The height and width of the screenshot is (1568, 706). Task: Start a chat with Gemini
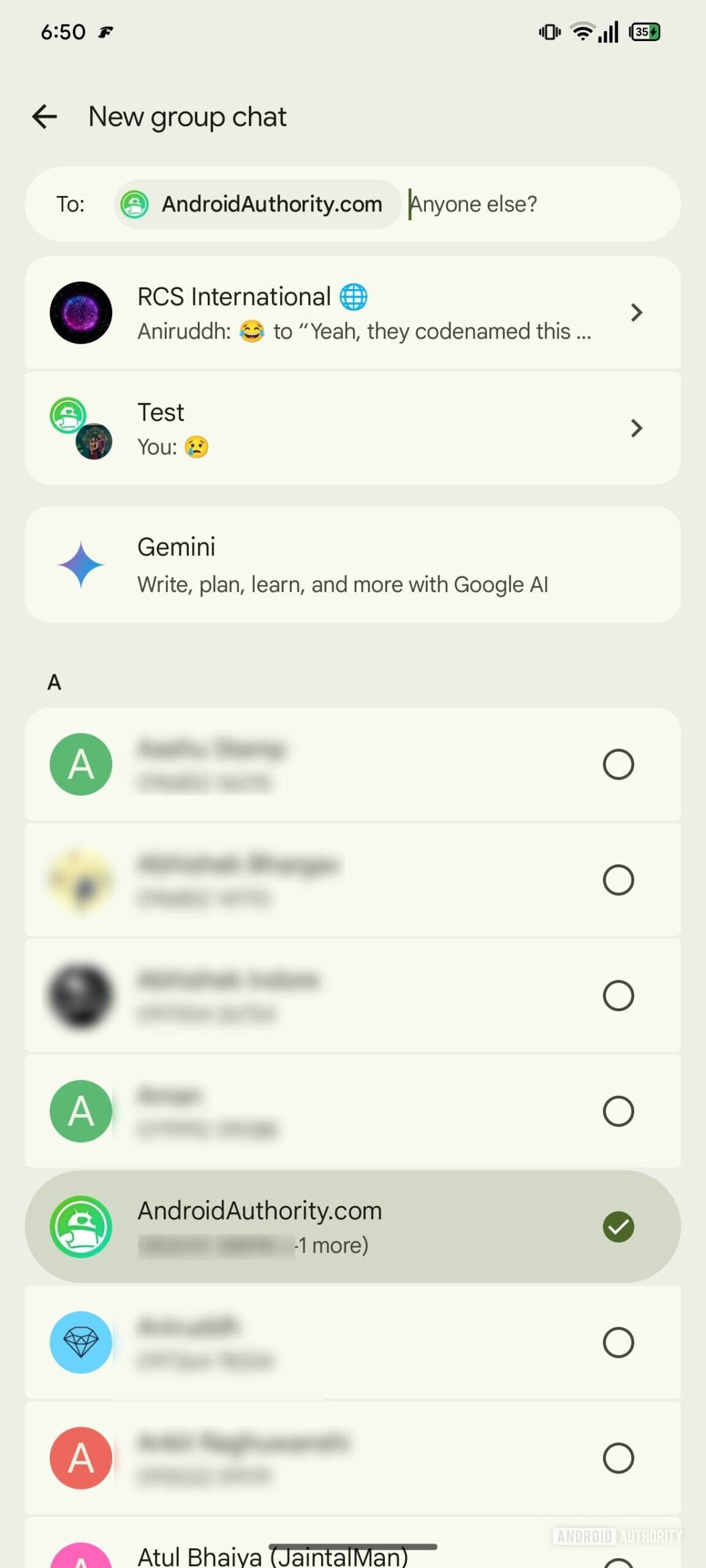(352, 565)
